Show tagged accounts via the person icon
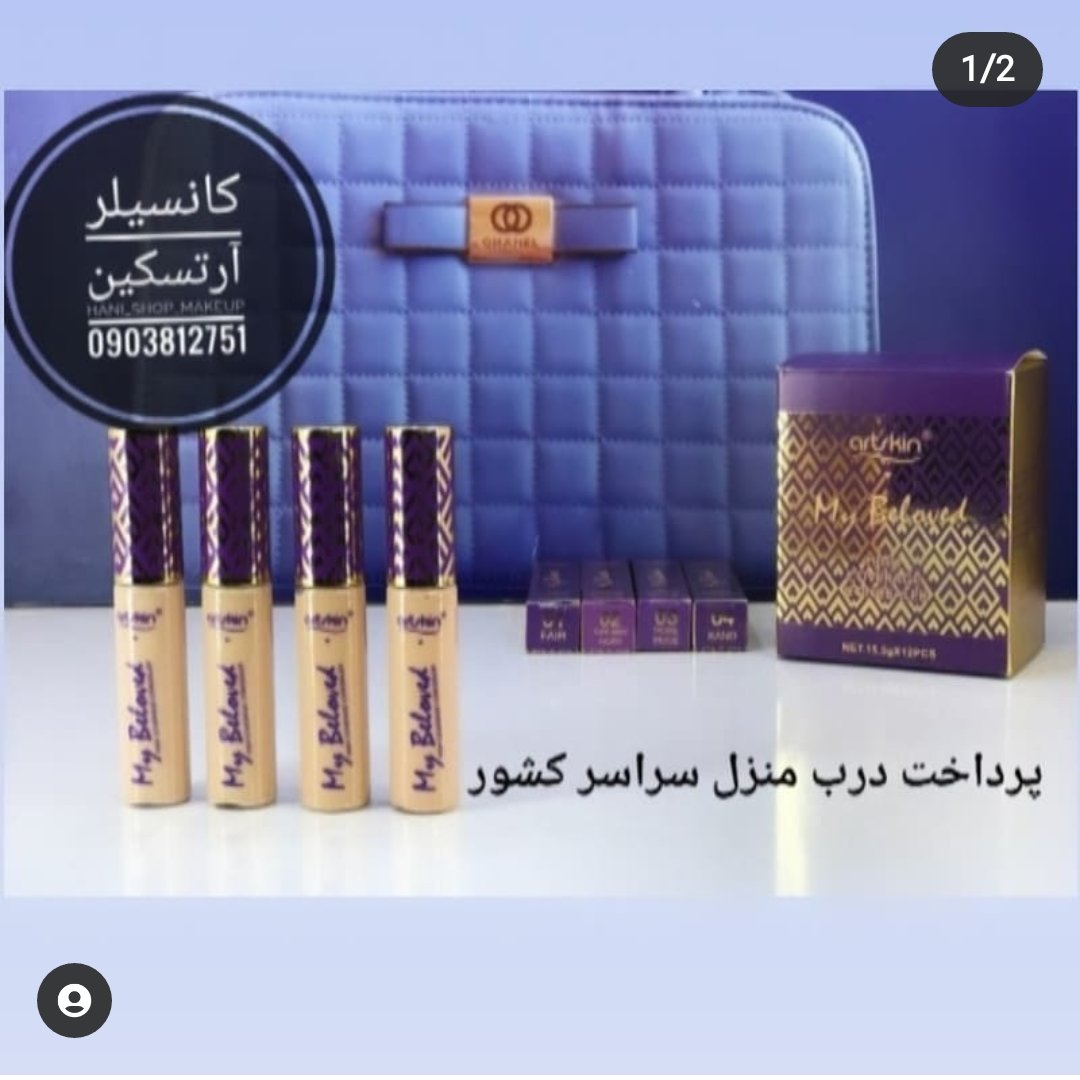 pos(74,1000)
